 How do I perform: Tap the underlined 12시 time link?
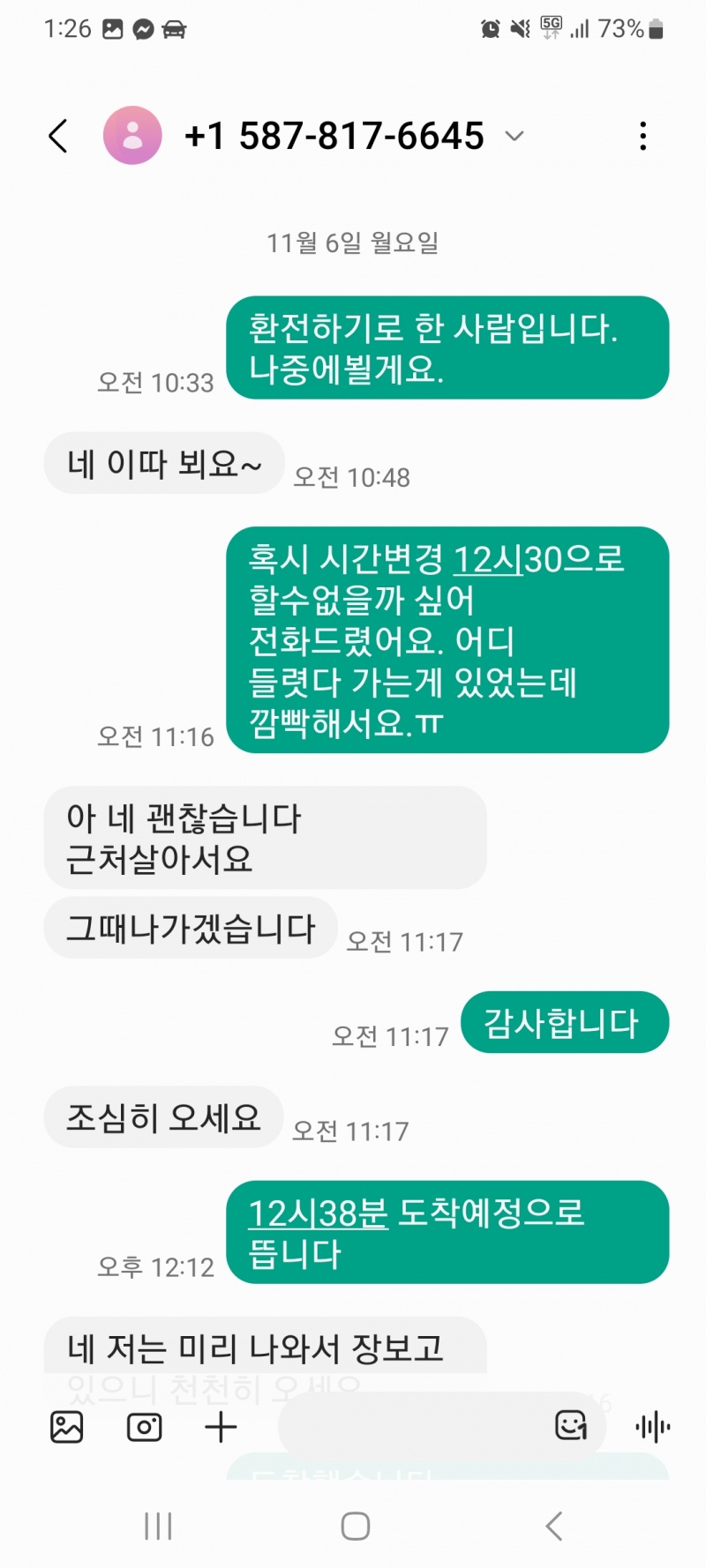pos(488,559)
